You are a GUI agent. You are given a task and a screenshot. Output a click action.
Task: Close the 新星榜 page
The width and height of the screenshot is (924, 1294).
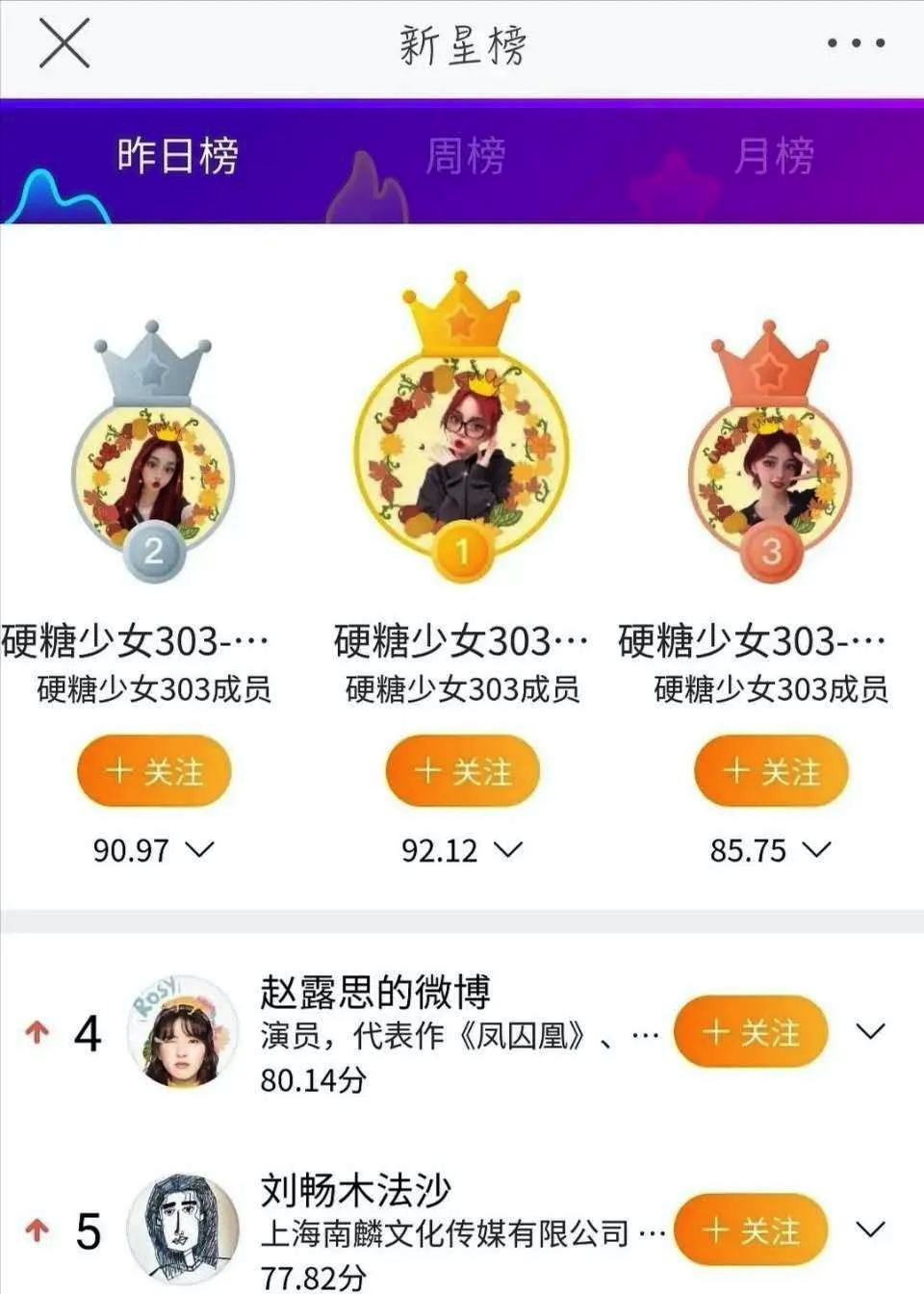tap(64, 44)
